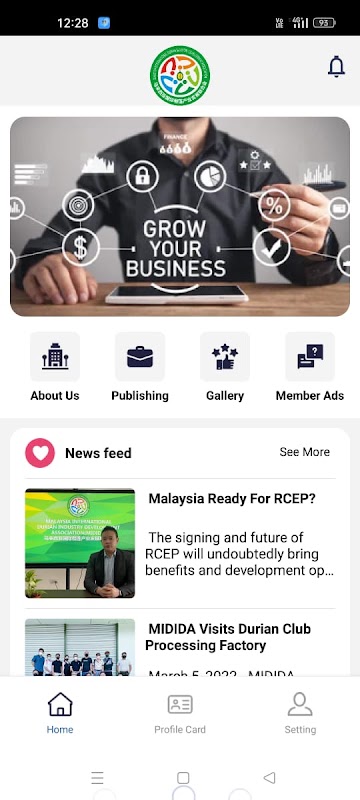Screen dimensions: 360x800
Task: Switch to the Profile Card tab
Action: coord(180,713)
